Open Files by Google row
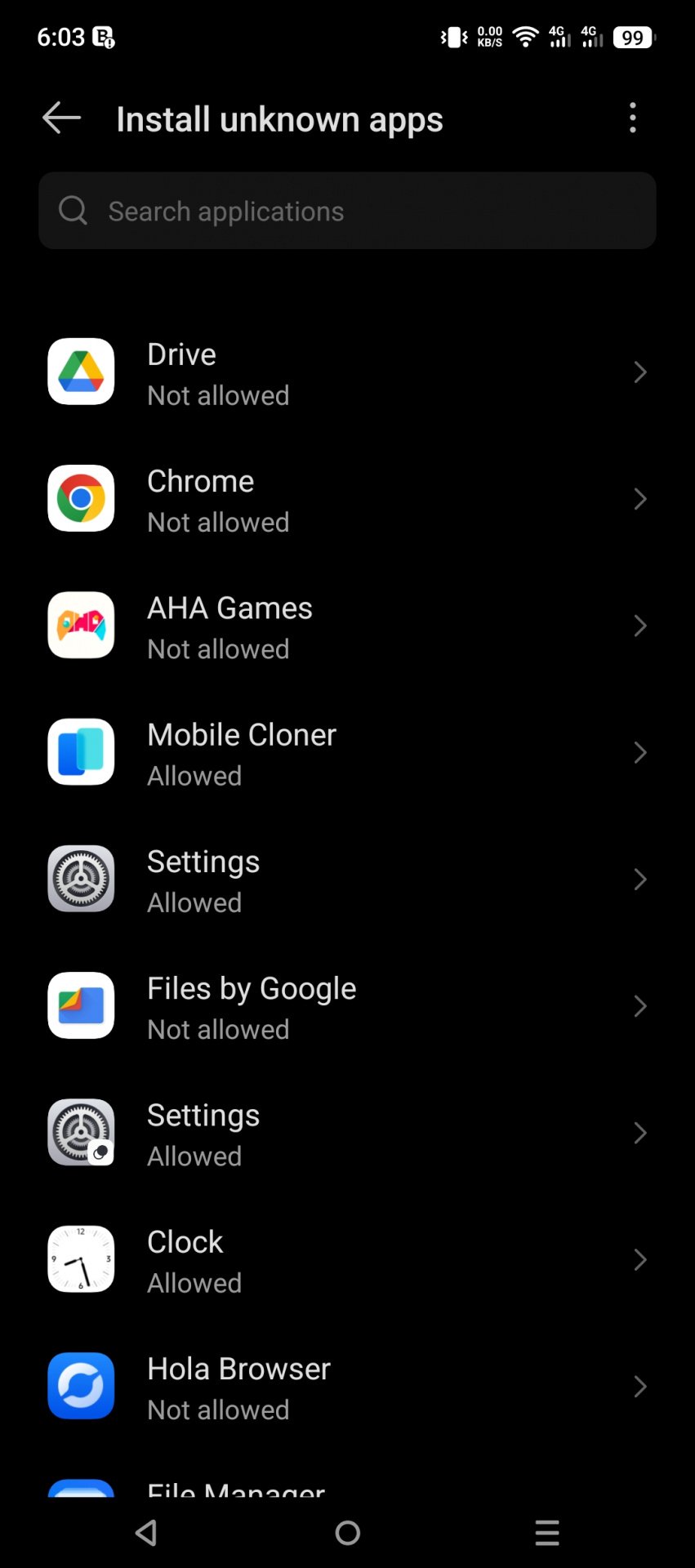The height and width of the screenshot is (1568, 695). [347, 1006]
